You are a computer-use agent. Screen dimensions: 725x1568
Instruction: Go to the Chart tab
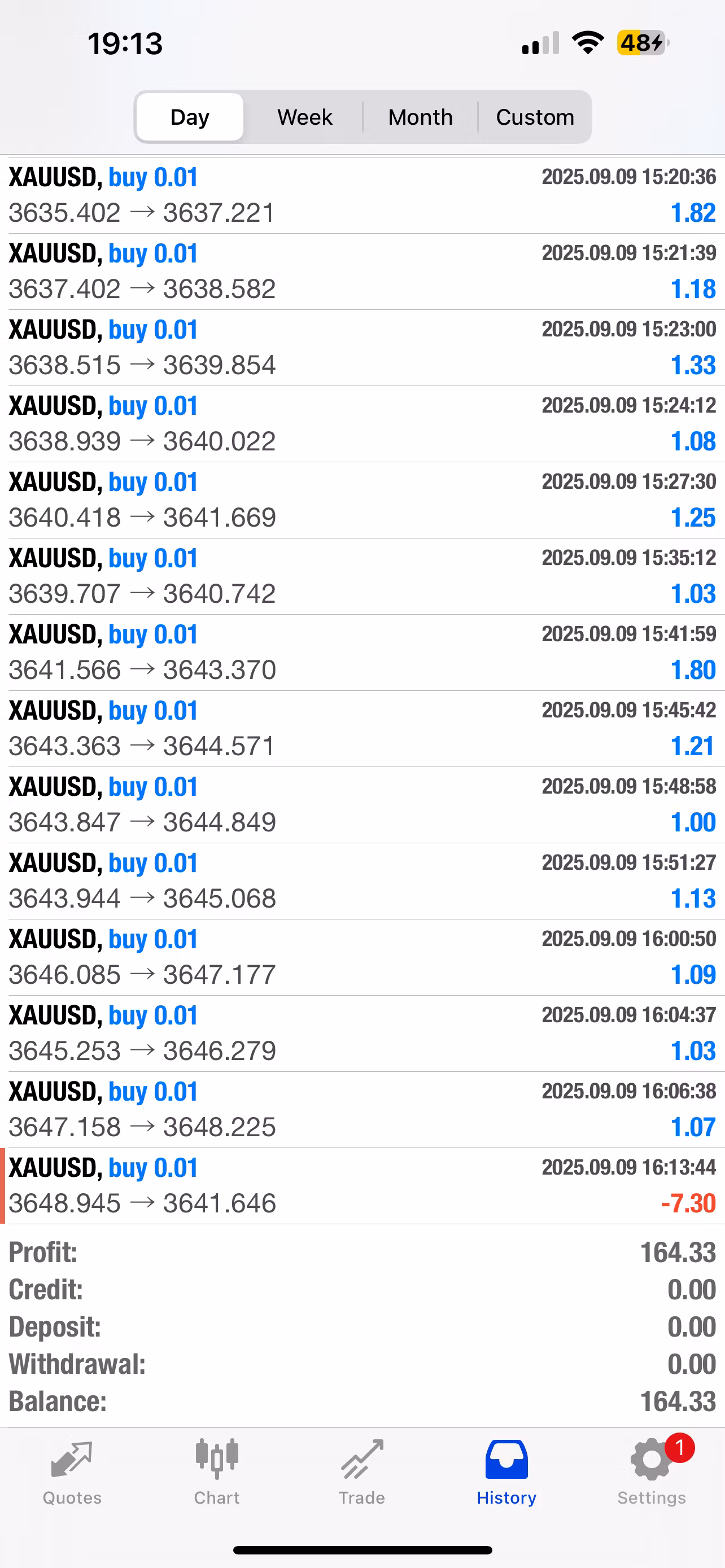pos(217,1472)
